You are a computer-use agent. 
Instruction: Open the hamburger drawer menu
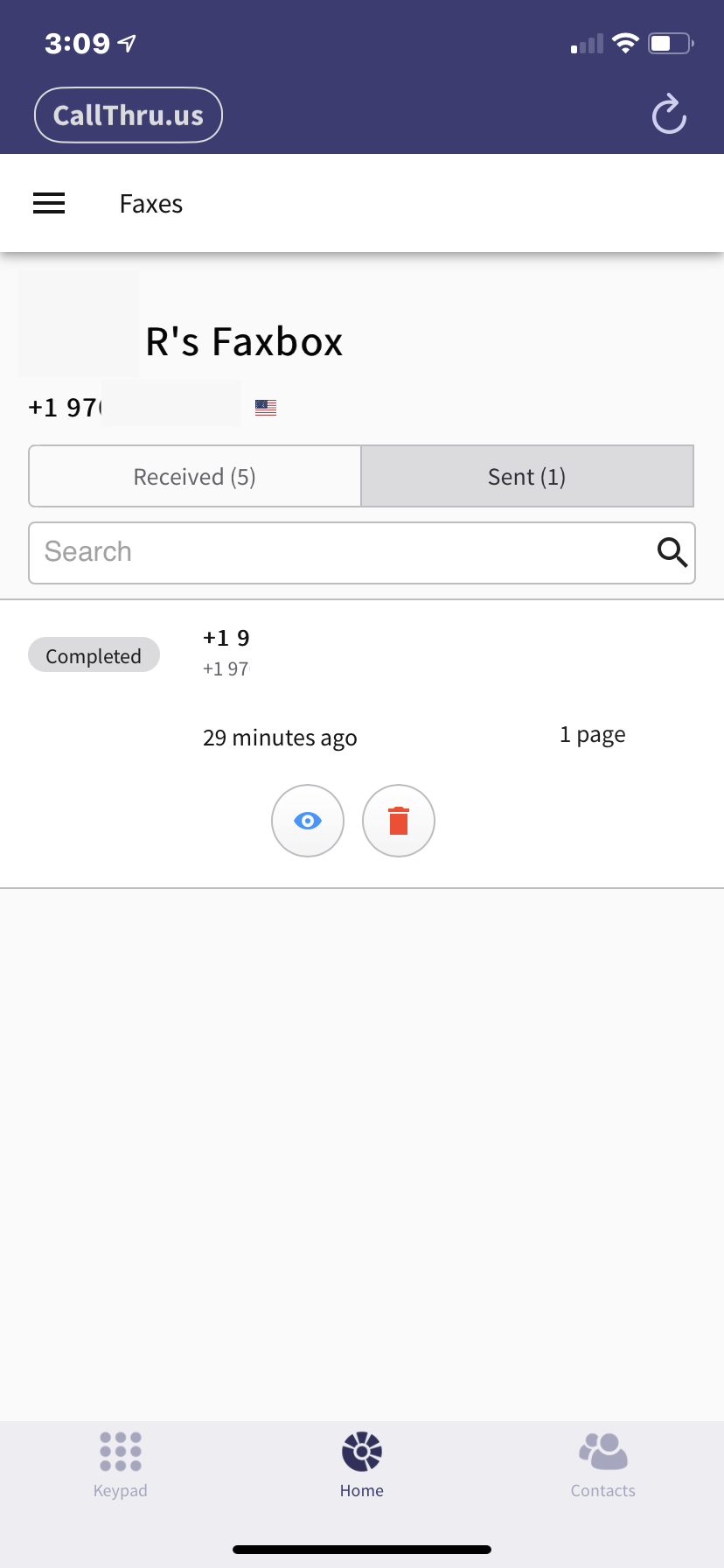tap(49, 204)
